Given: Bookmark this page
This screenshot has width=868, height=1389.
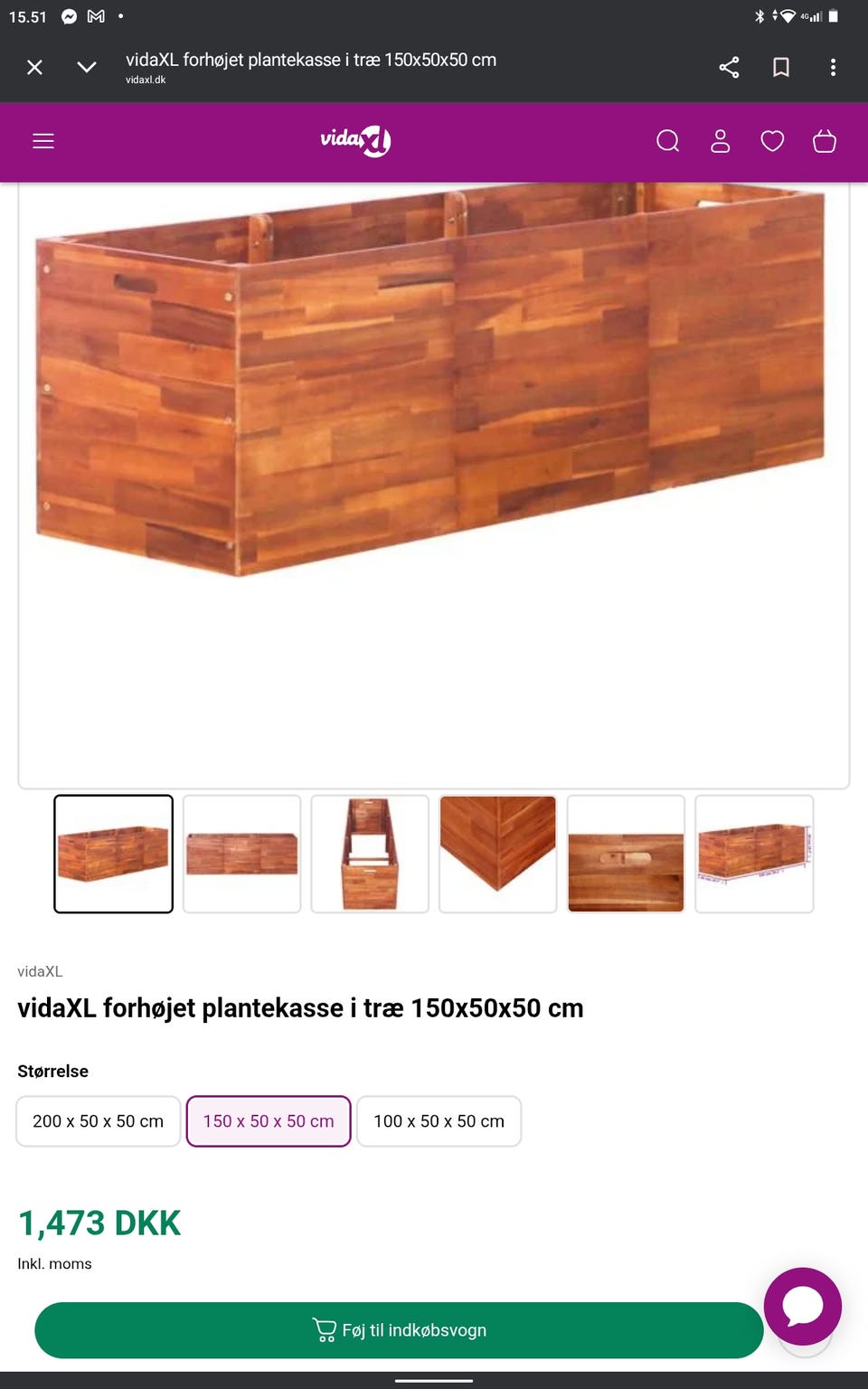Looking at the screenshot, I should click(781, 67).
